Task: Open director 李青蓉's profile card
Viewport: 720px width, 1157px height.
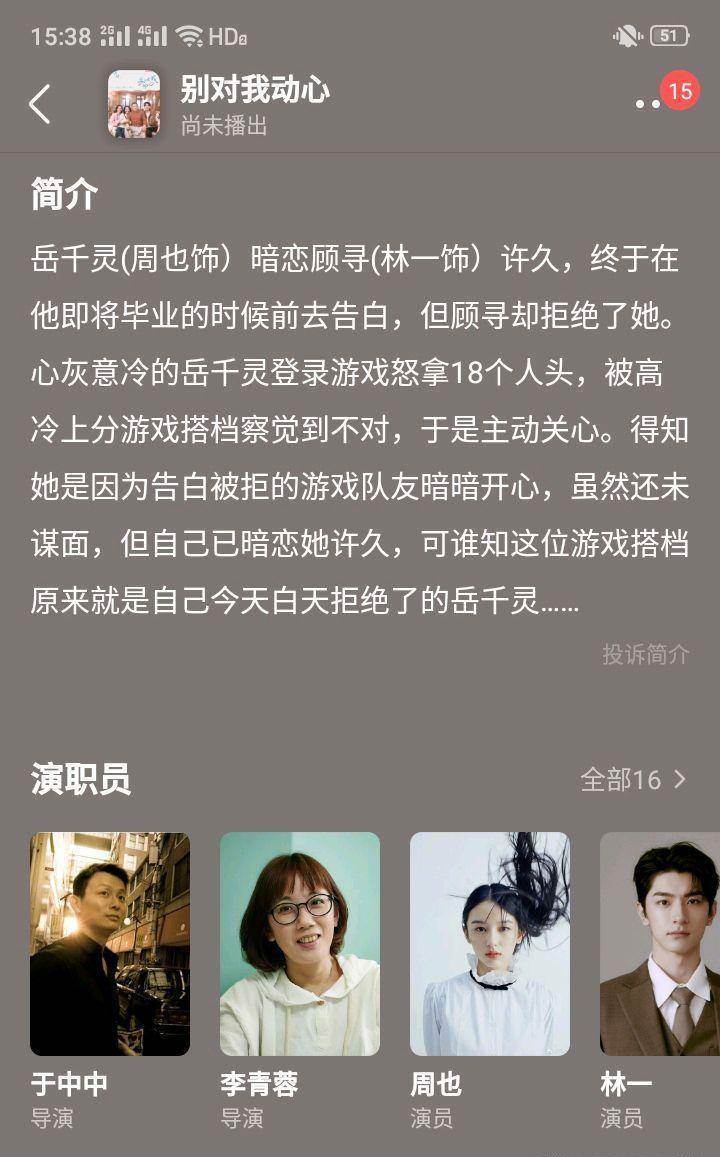Action: (300, 943)
